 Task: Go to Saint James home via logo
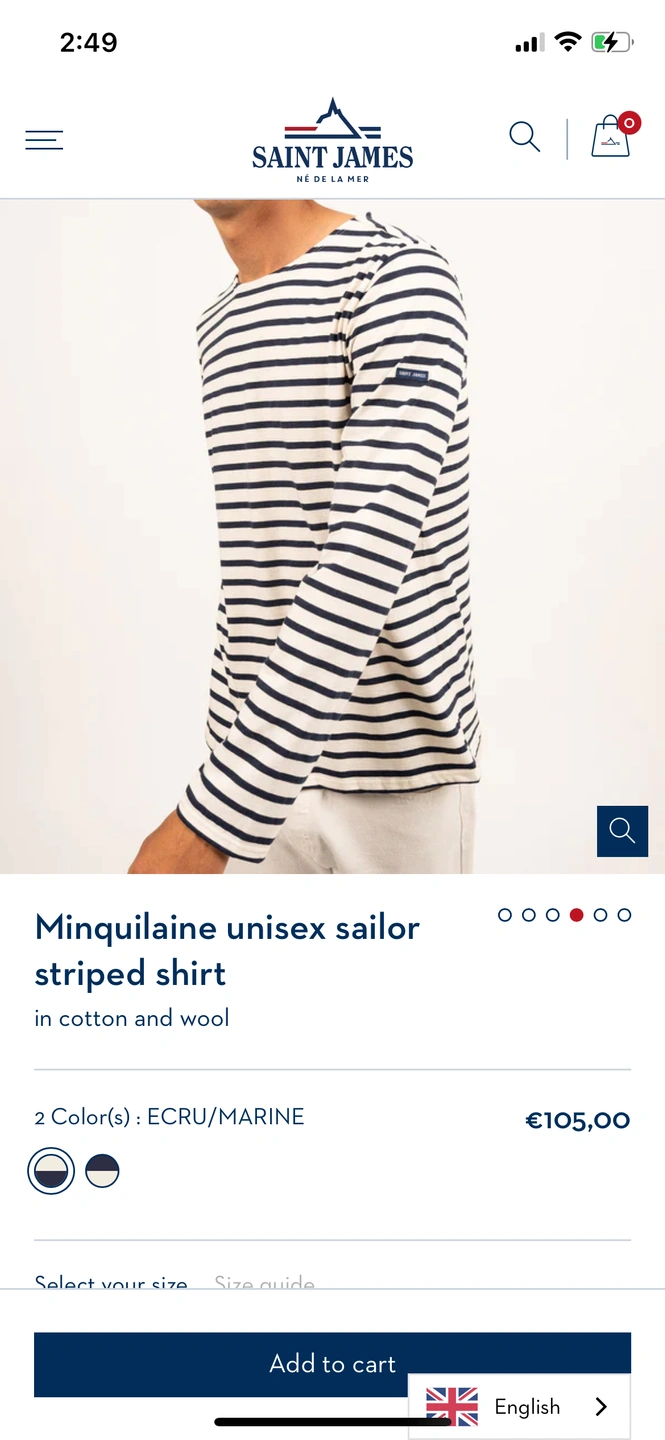(x=332, y=140)
